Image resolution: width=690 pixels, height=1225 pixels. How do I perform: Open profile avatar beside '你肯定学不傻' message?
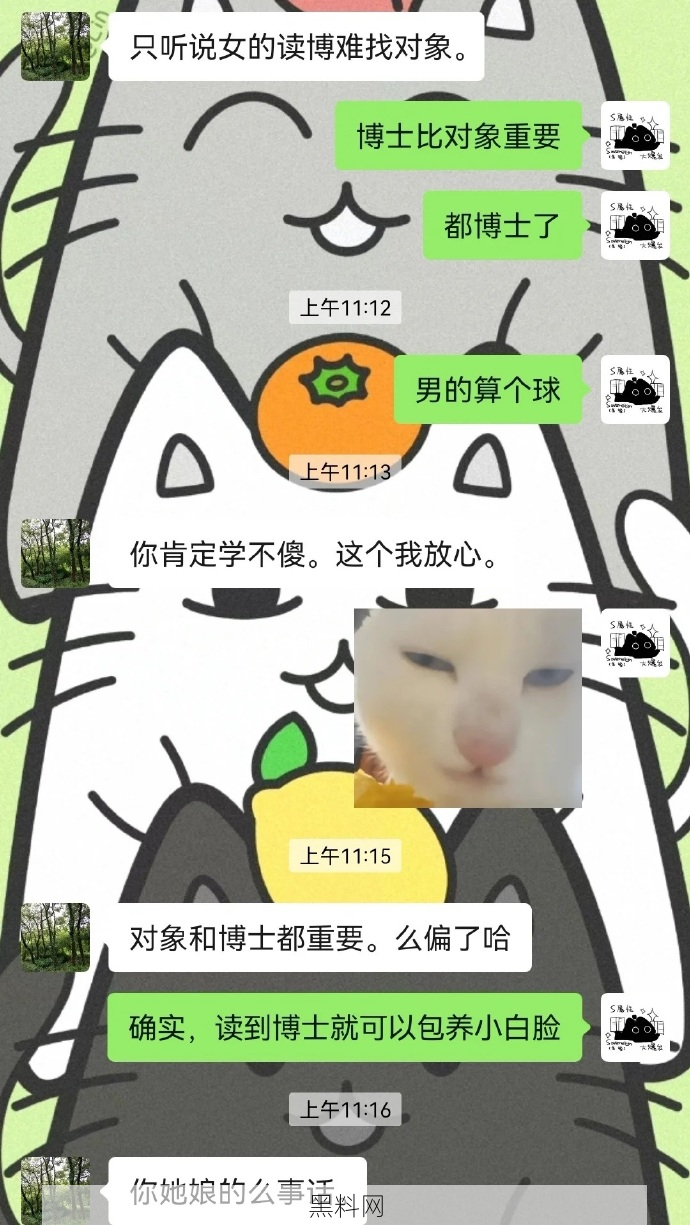click(x=55, y=552)
